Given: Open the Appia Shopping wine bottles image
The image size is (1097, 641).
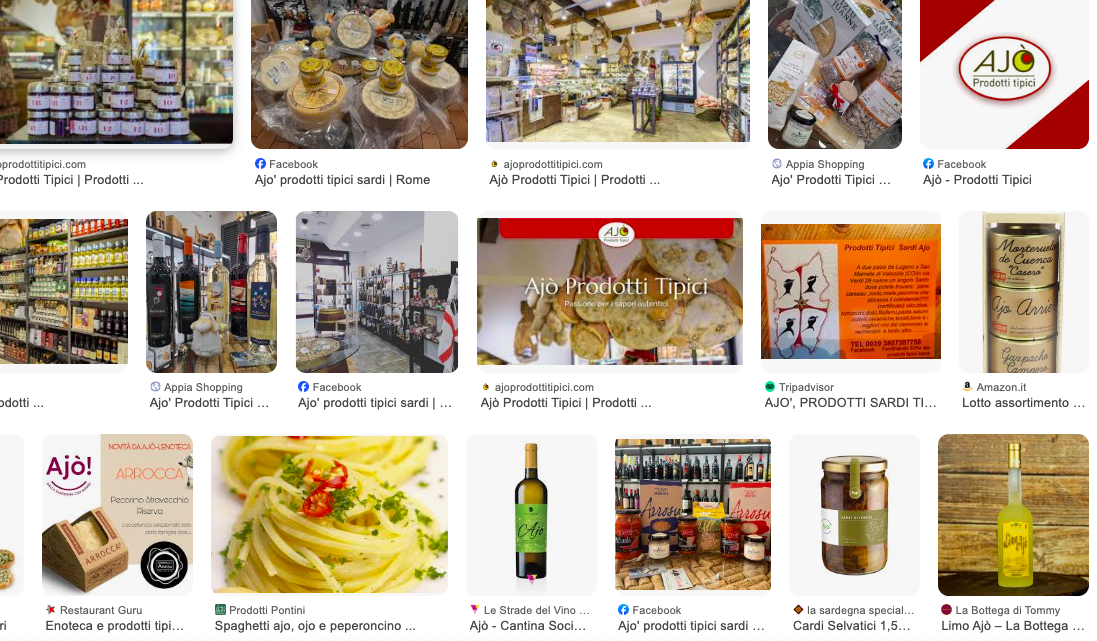Looking at the screenshot, I should click(x=211, y=291).
